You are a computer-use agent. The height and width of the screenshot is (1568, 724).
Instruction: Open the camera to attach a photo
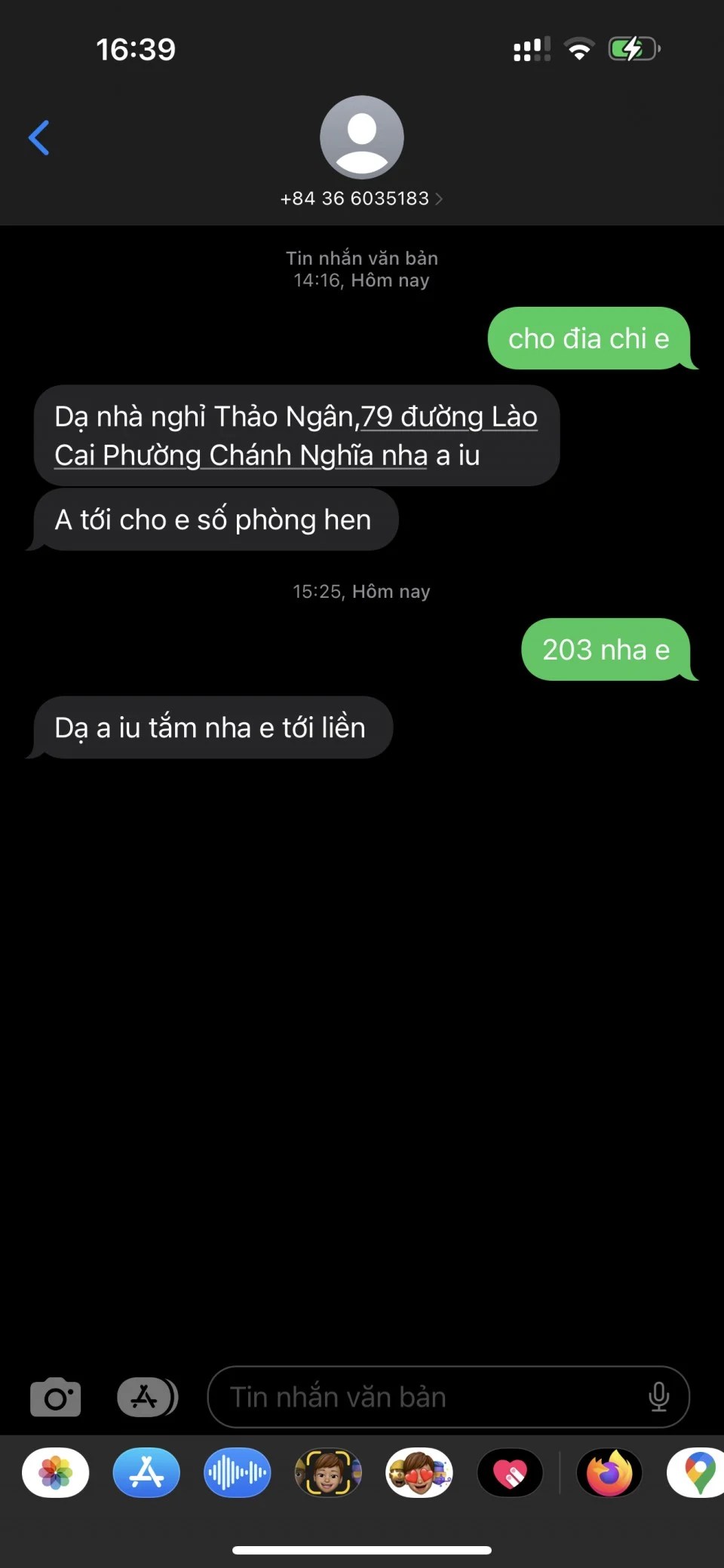coord(55,1398)
